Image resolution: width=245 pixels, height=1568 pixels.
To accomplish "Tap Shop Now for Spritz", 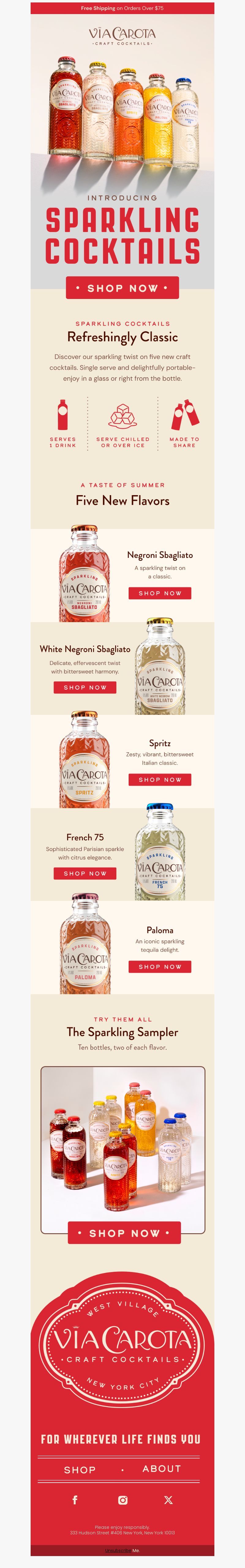I will [160, 780].
